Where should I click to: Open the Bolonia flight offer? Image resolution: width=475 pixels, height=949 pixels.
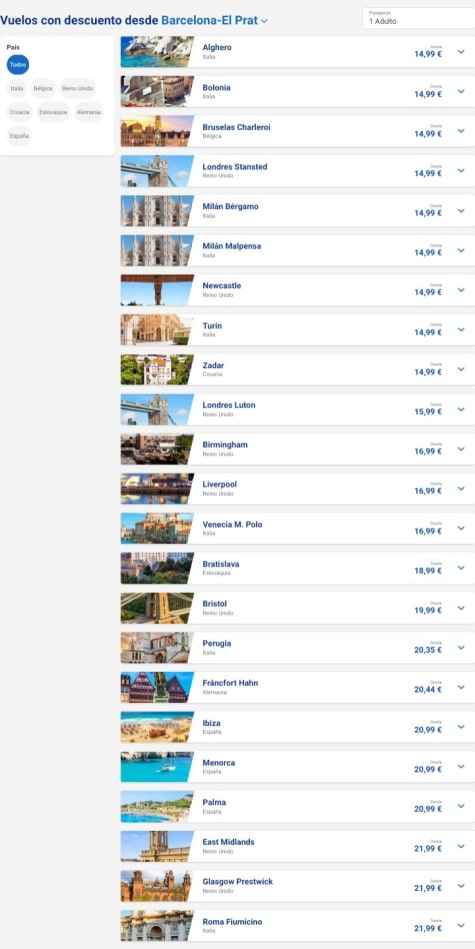point(298,91)
